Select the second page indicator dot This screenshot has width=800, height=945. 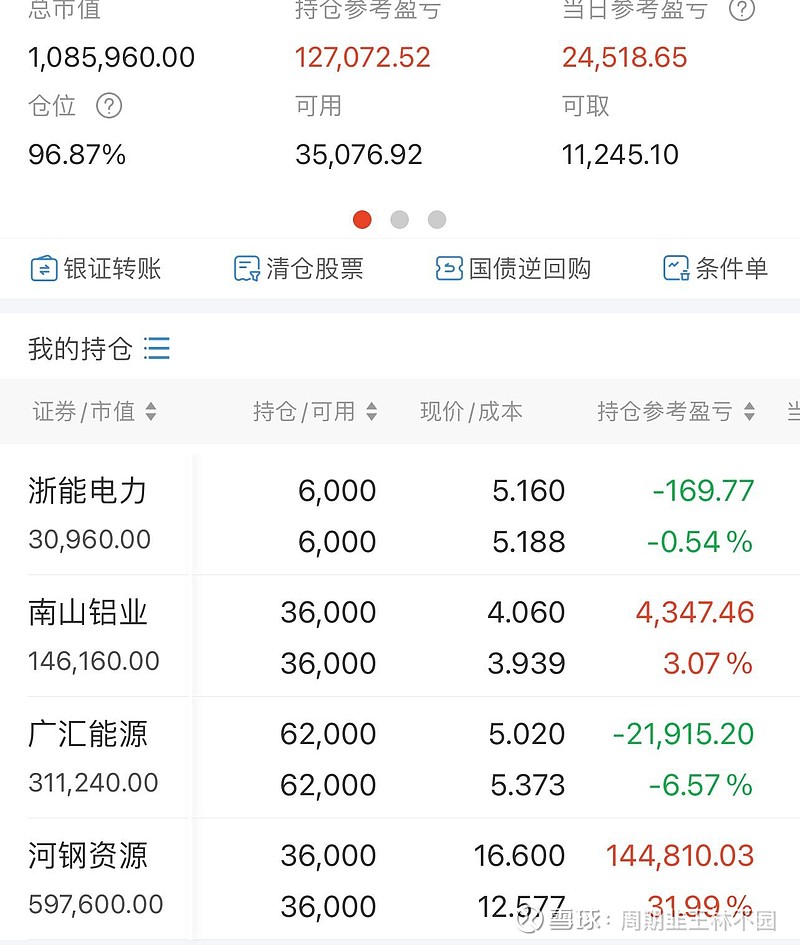[399, 220]
